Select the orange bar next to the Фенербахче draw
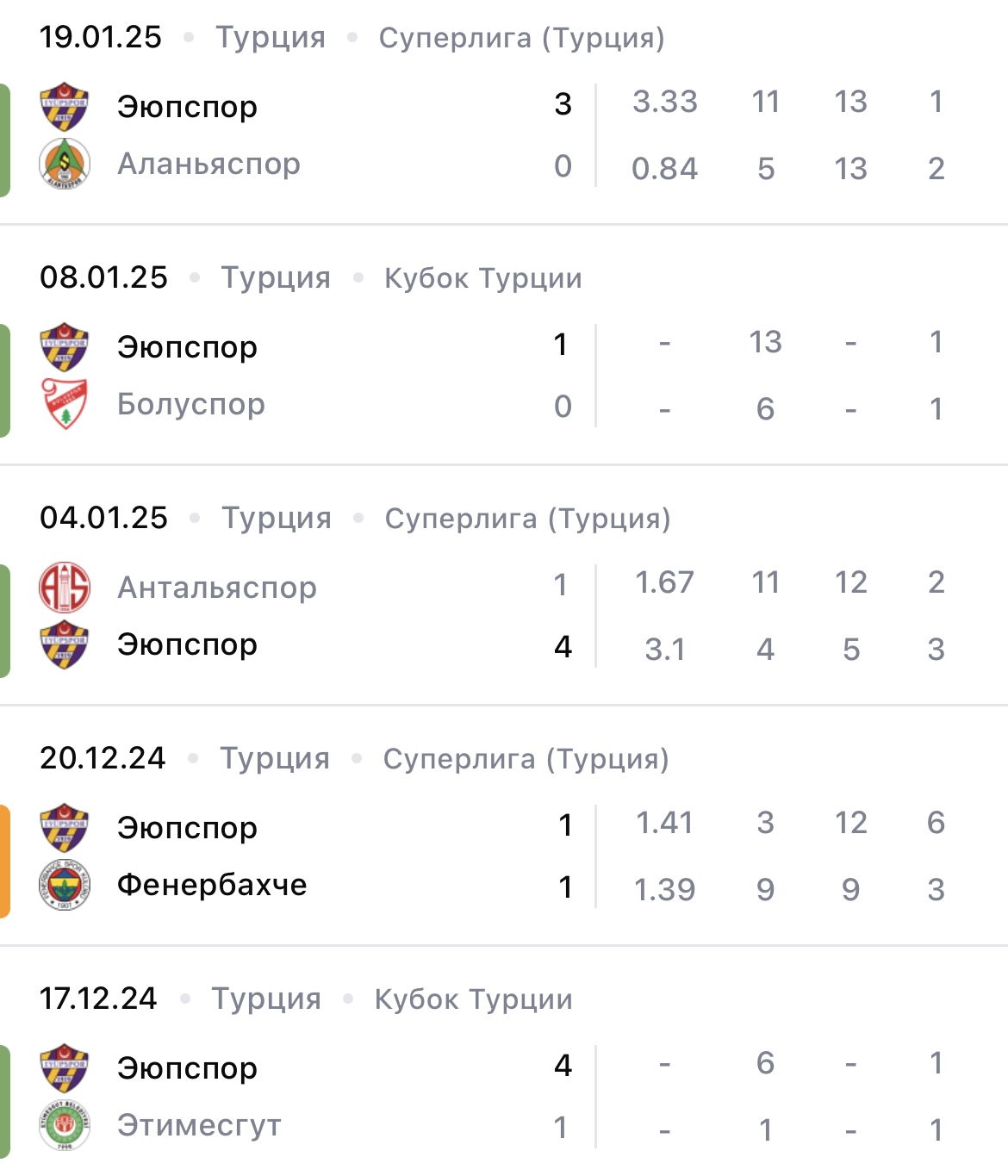Screen dimensions: 1008x1176 click(3, 856)
